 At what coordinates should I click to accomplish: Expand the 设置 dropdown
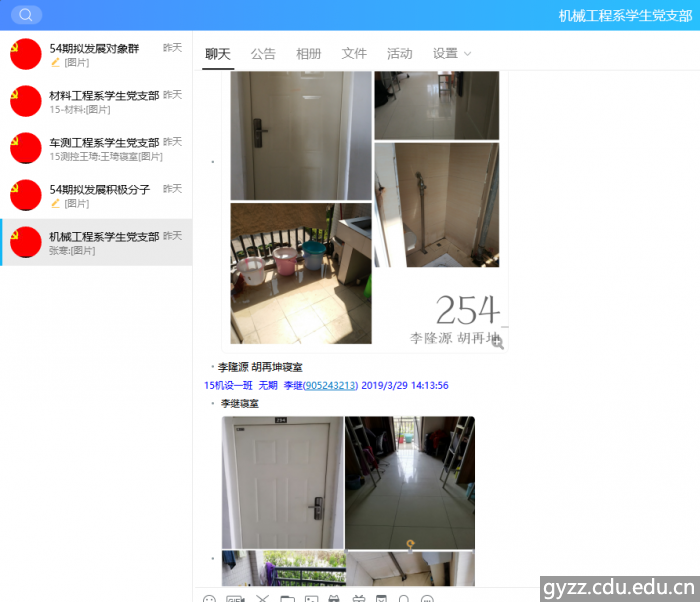pyautogui.click(x=451, y=54)
